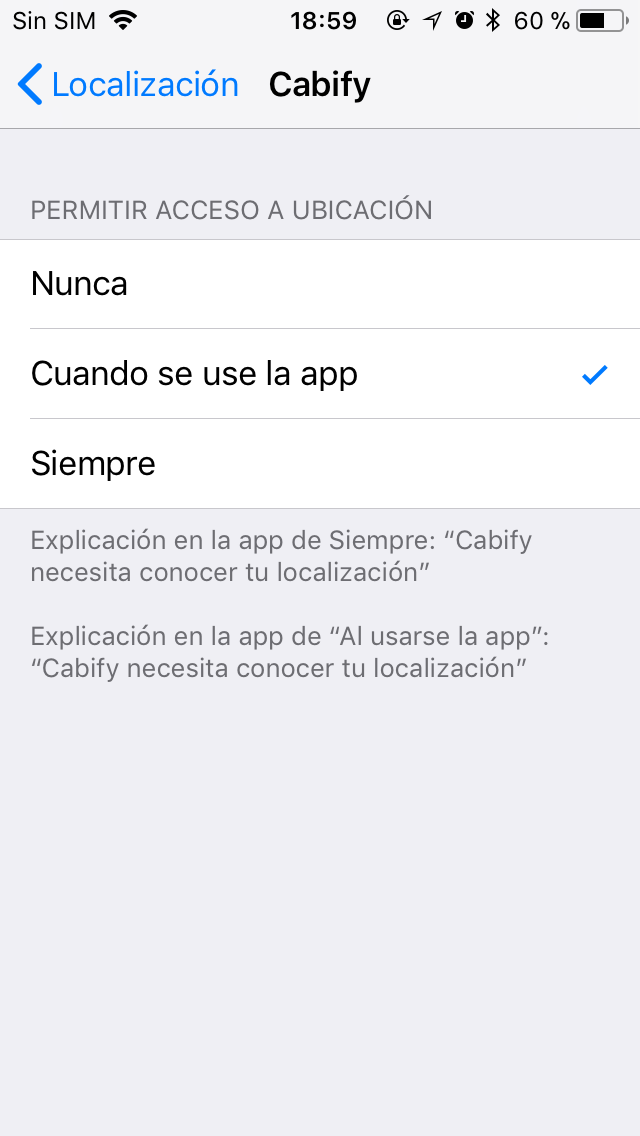This screenshot has height=1136, width=640.
Task: Go back to Localización settings
Action: click(x=128, y=85)
